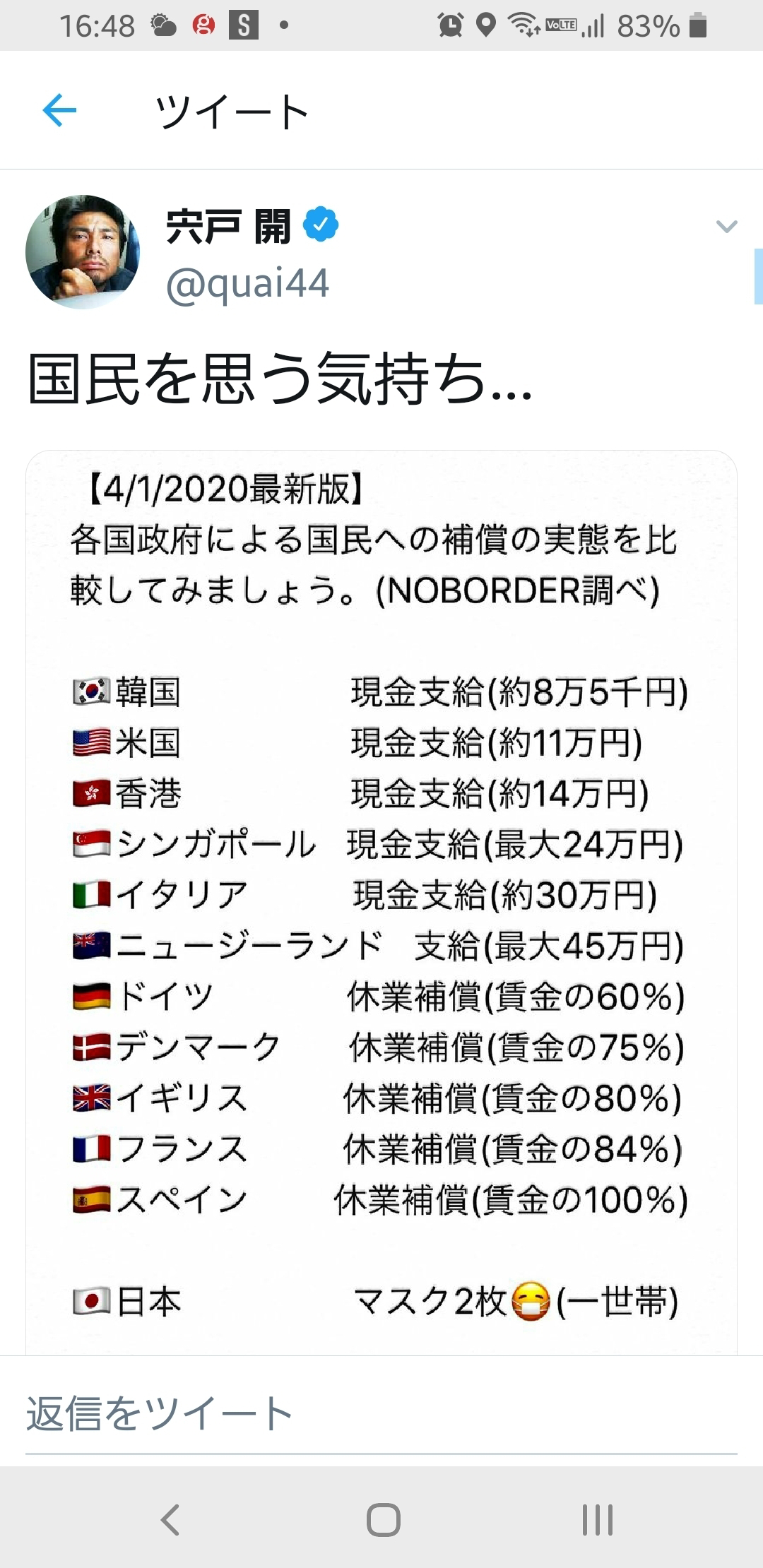Go back using the blue arrow
The image size is (763, 1568).
coord(59,111)
